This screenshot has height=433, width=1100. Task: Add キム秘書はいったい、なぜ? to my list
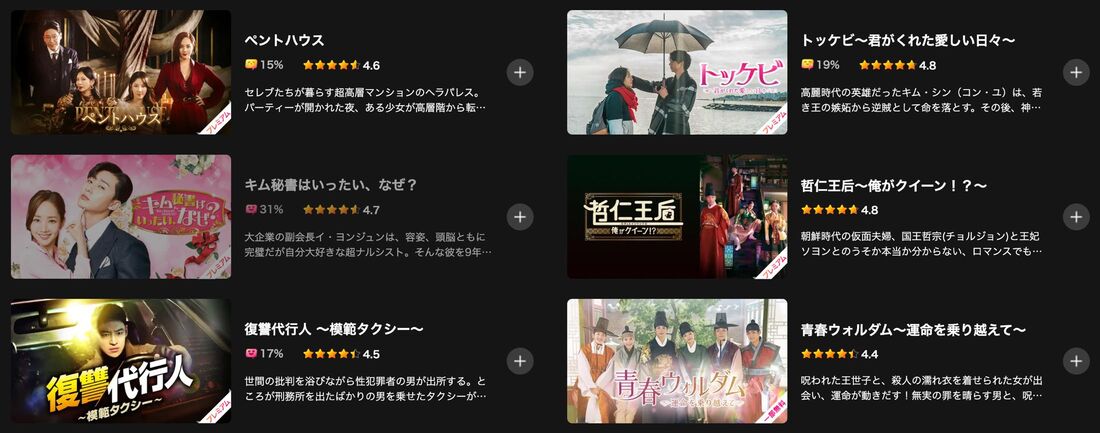click(519, 216)
